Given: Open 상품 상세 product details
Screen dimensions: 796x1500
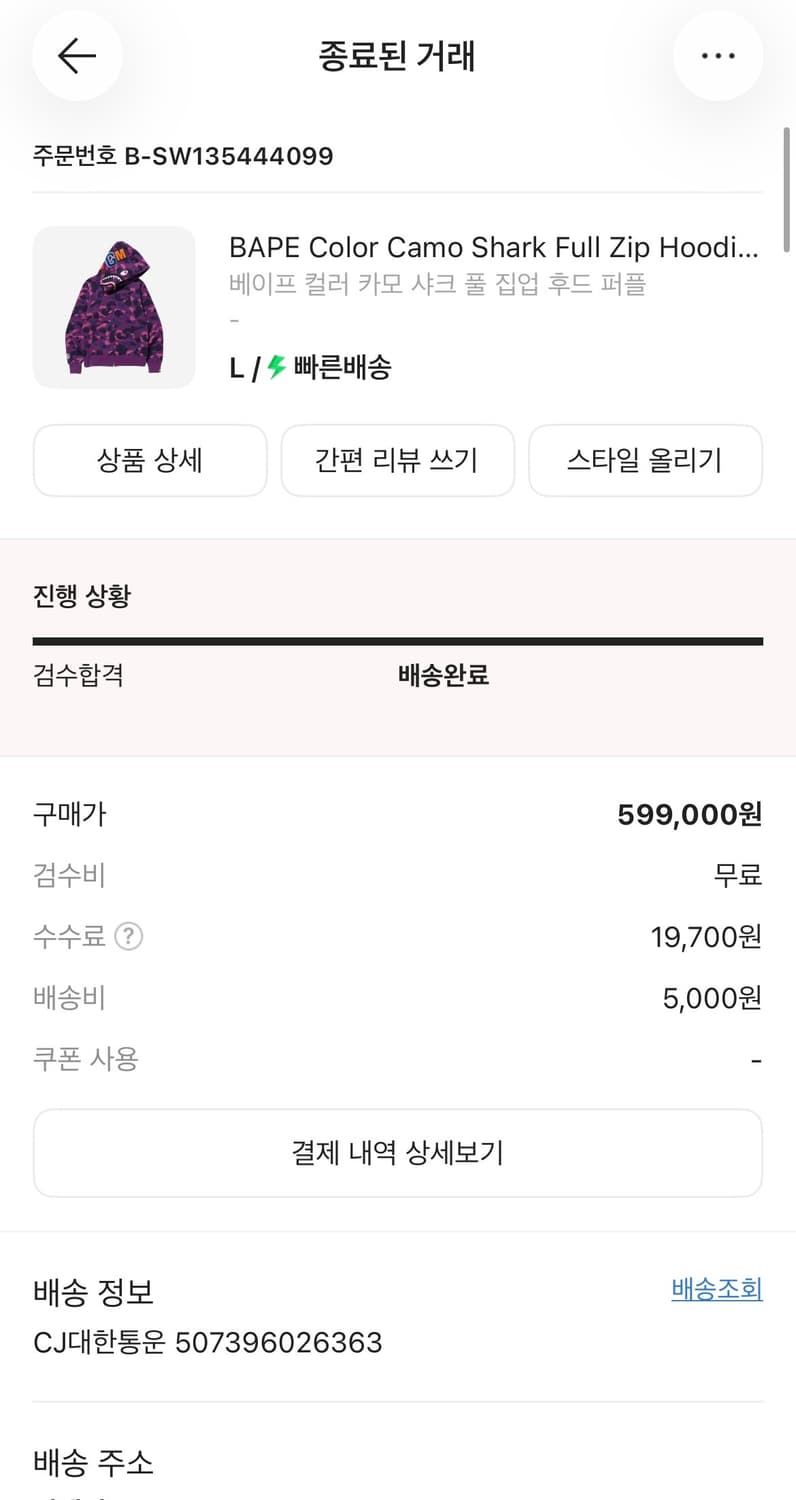Looking at the screenshot, I should 149,460.
